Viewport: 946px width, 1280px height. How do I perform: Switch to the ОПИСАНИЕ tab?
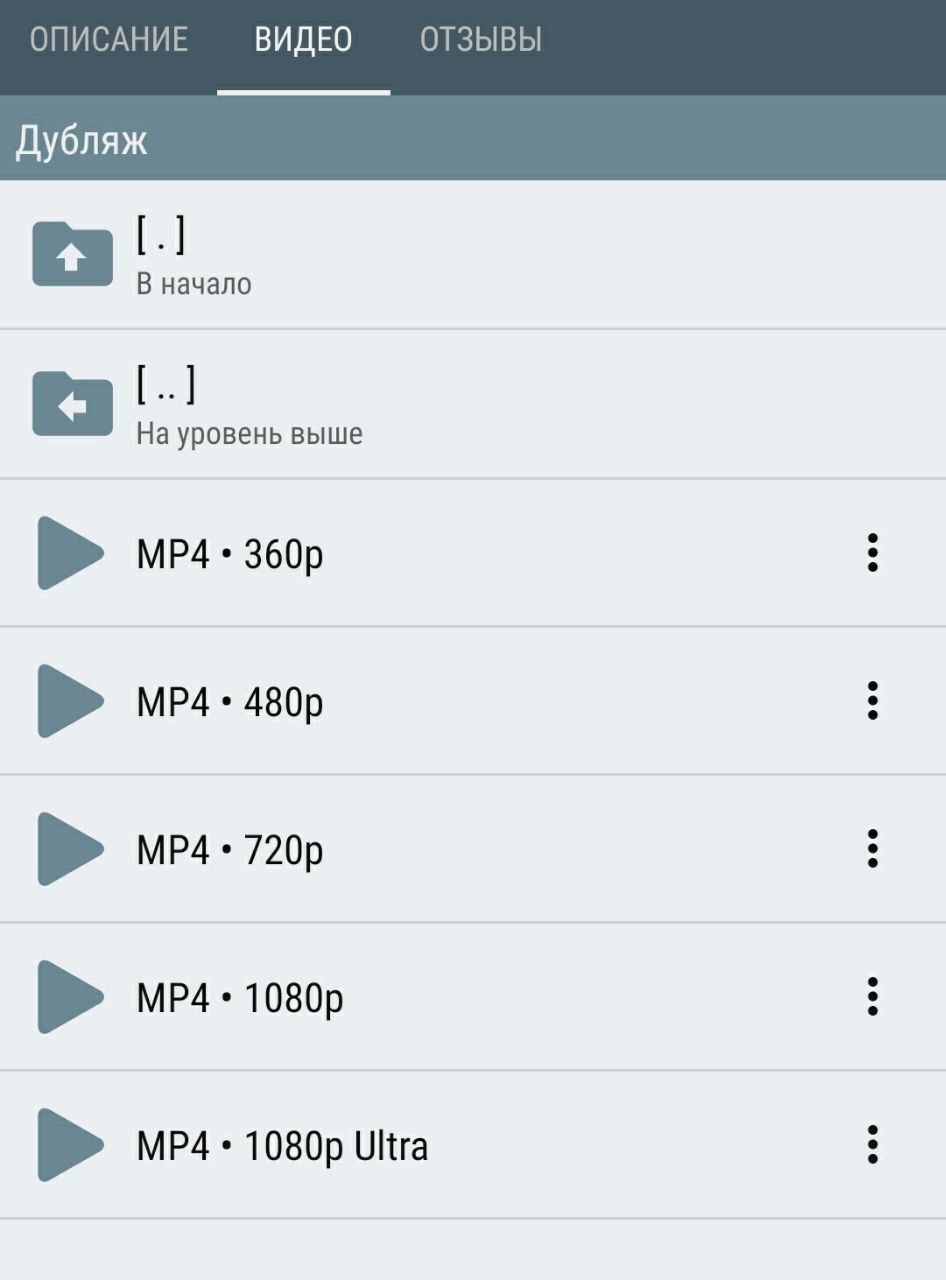pos(108,40)
